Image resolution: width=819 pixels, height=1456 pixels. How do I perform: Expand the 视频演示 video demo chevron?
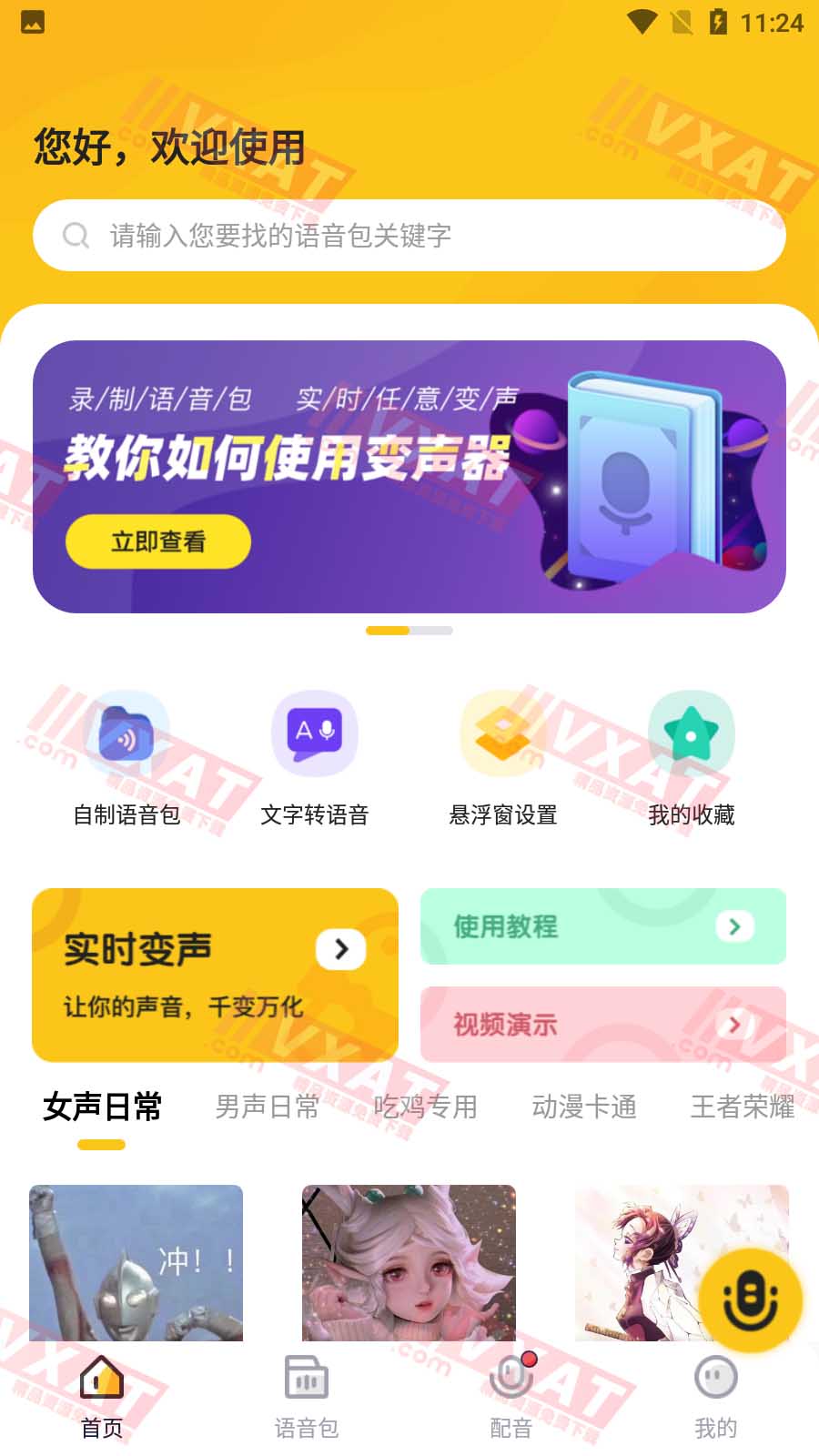(x=733, y=1025)
